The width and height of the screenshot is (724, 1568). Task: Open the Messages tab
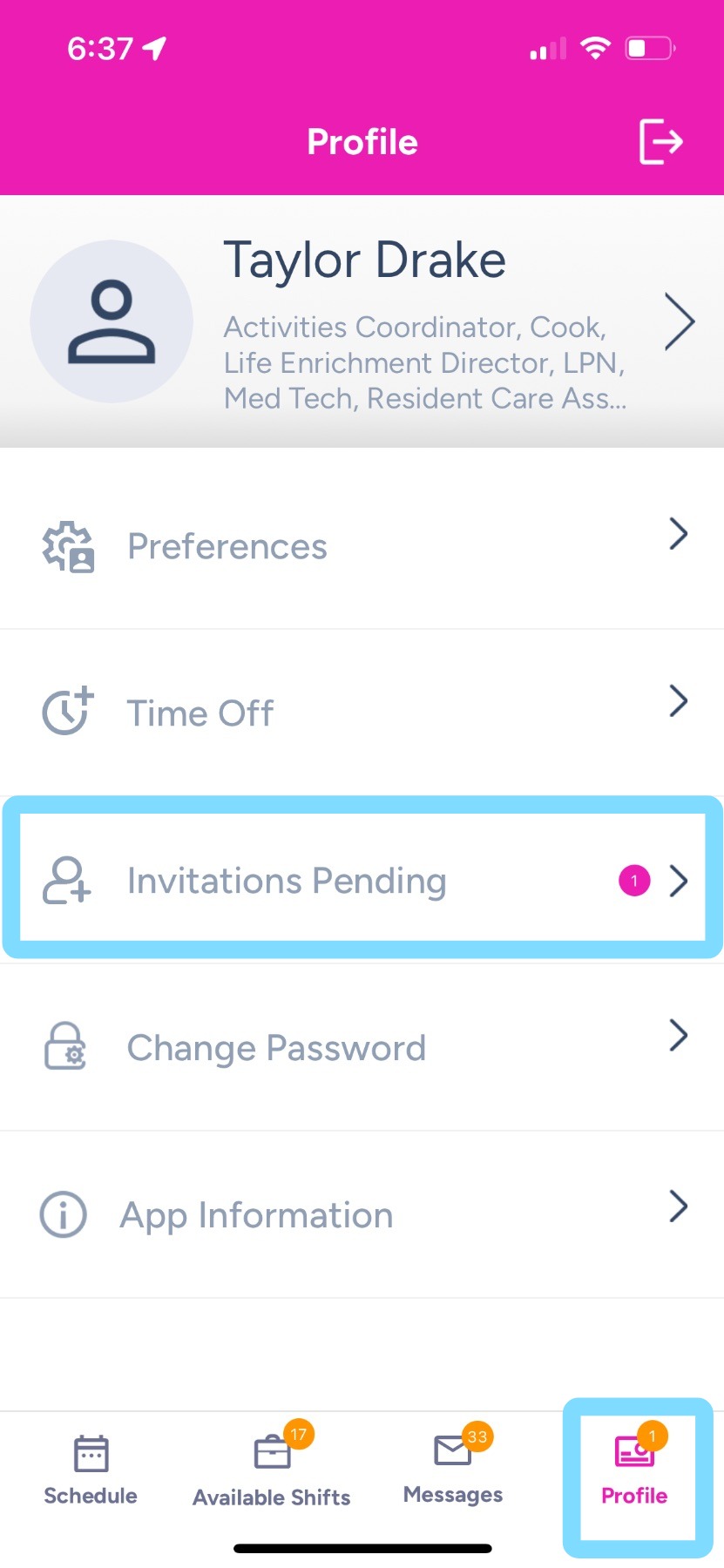pyautogui.click(x=453, y=1471)
